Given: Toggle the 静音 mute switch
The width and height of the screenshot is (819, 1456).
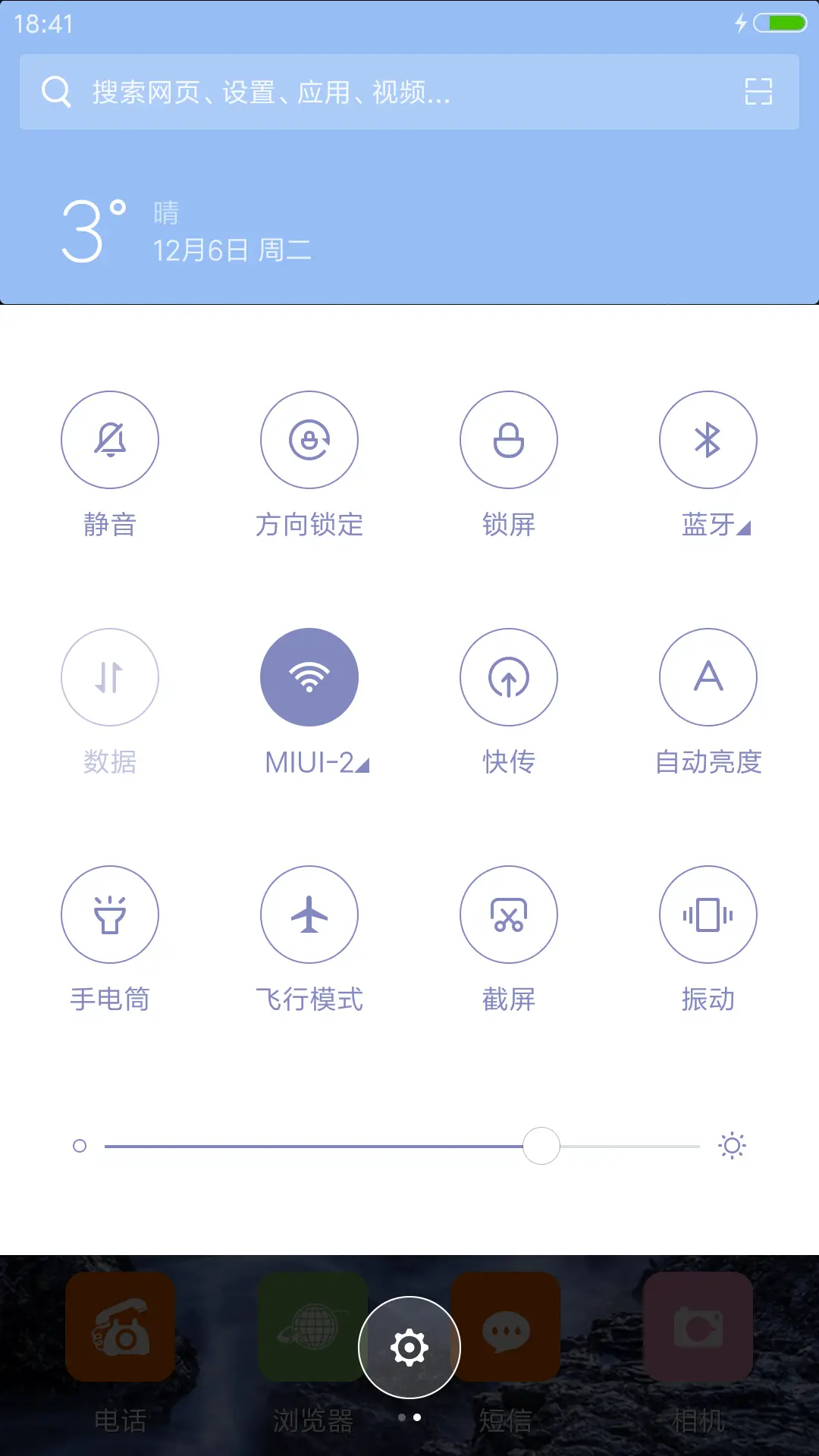Looking at the screenshot, I should coord(110,440).
